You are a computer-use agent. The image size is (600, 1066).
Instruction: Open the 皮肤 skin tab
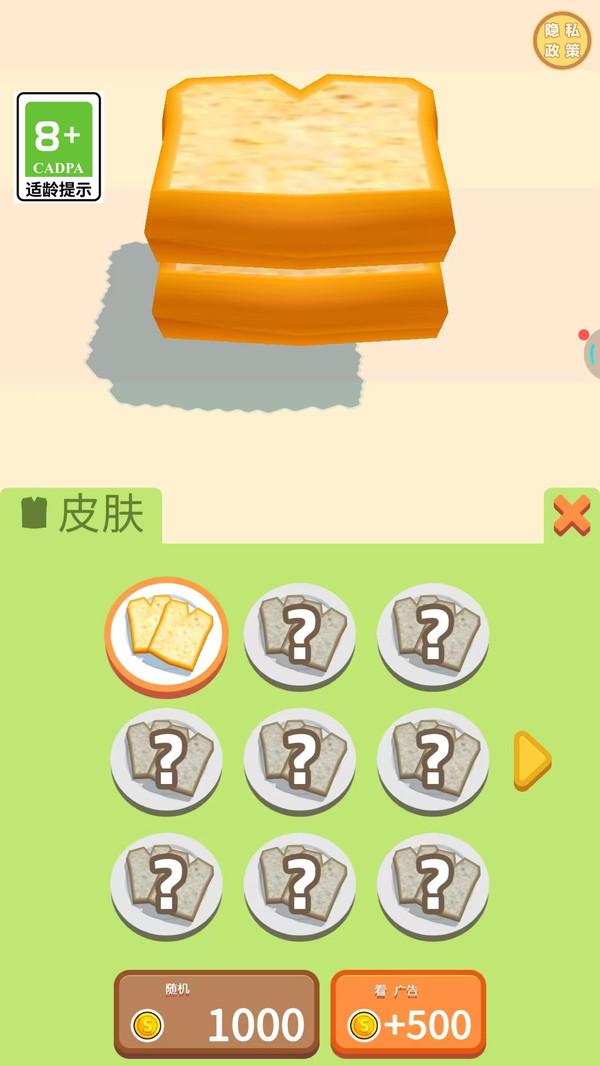coord(82,515)
